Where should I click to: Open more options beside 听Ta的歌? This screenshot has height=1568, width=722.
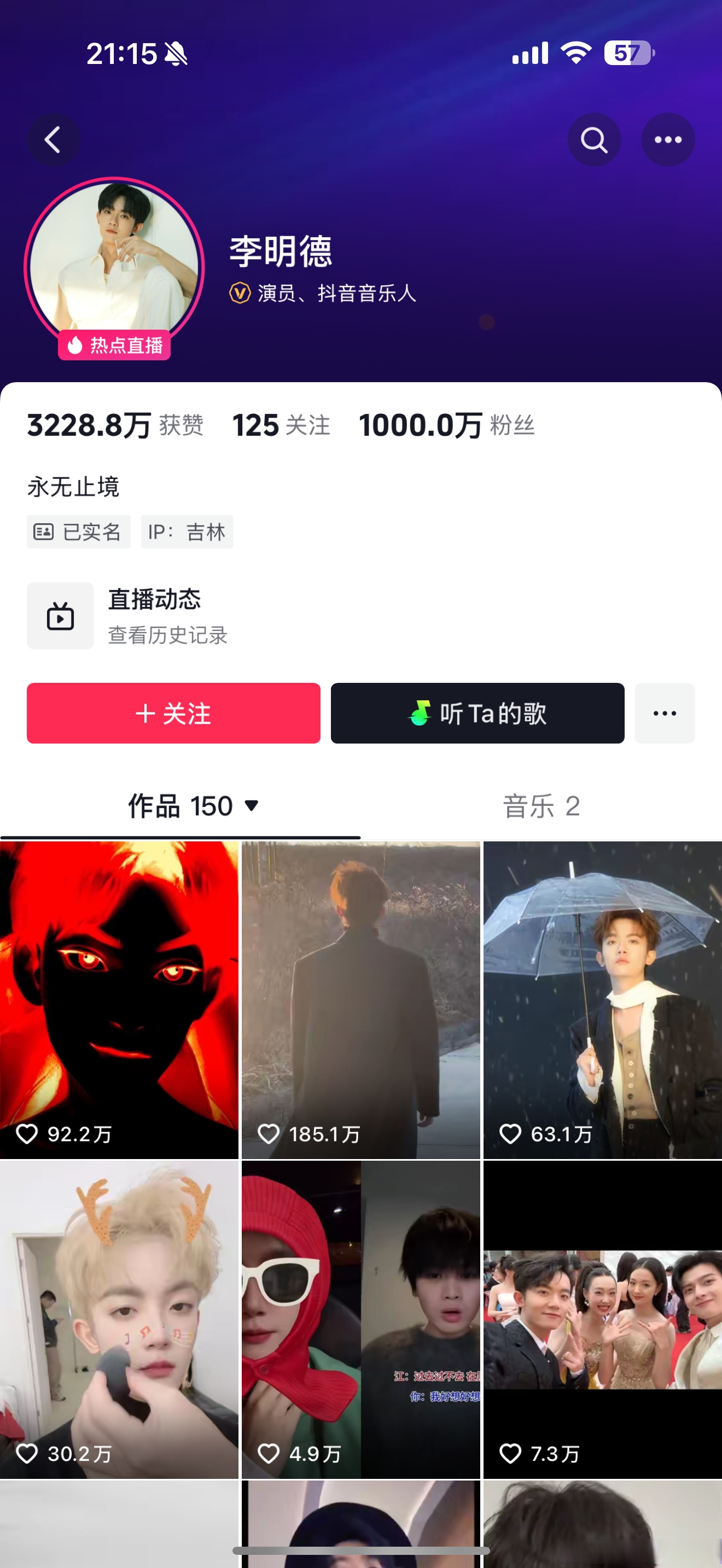tap(664, 713)
